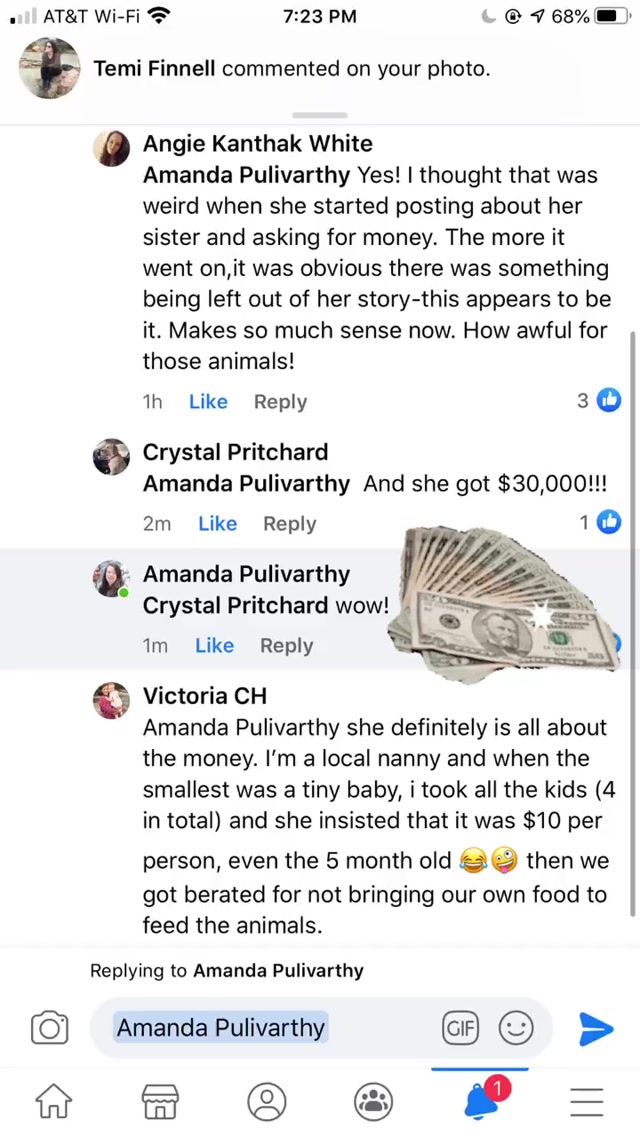Image resolution: width=640 pixels, height=1136 pixels.
Task: Switch to the Marketplace tab
Action: click(x=160, y=1101)
